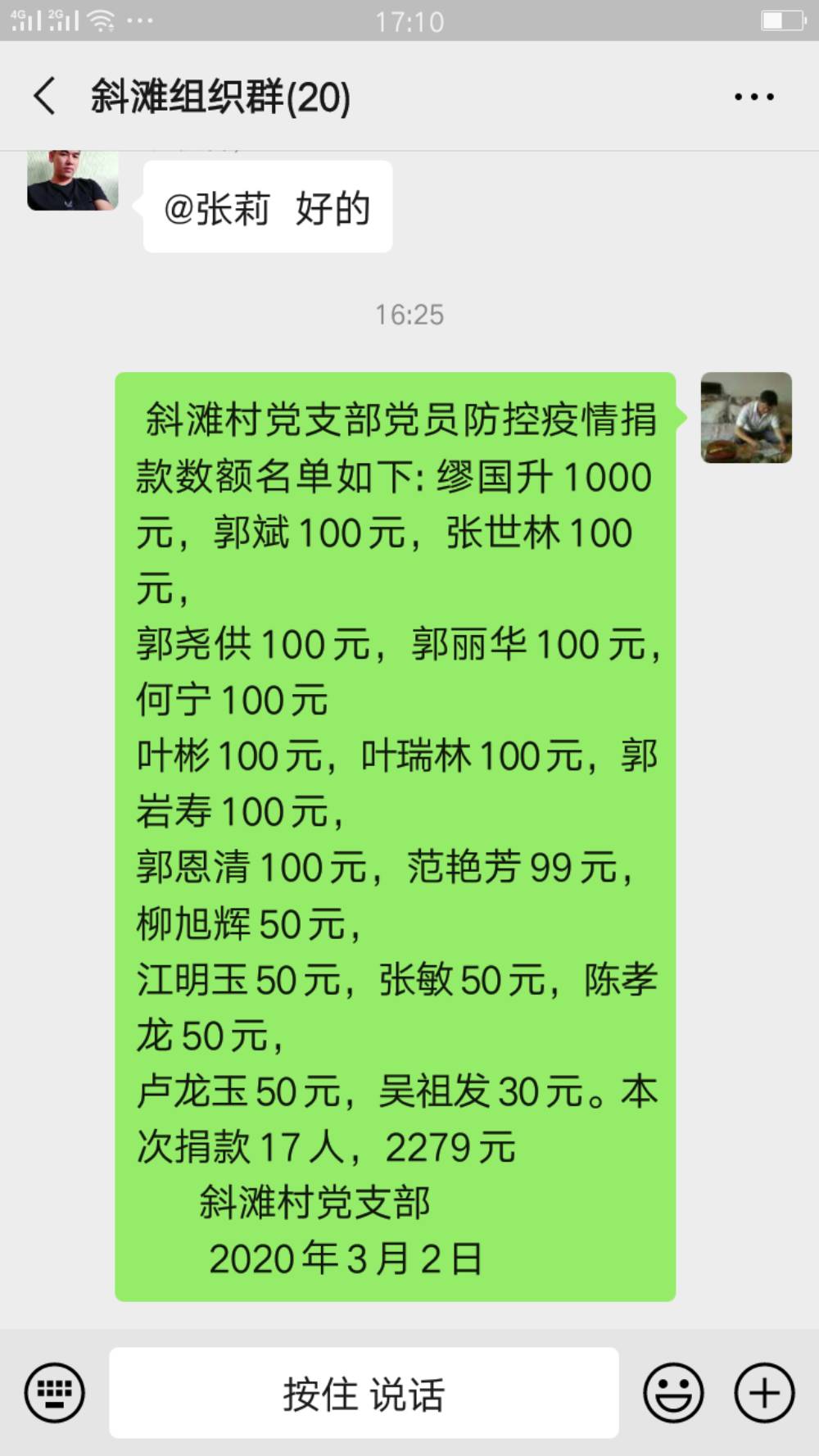
Task: Open the emoji sticker panel
Action: tap(673, 1392)
